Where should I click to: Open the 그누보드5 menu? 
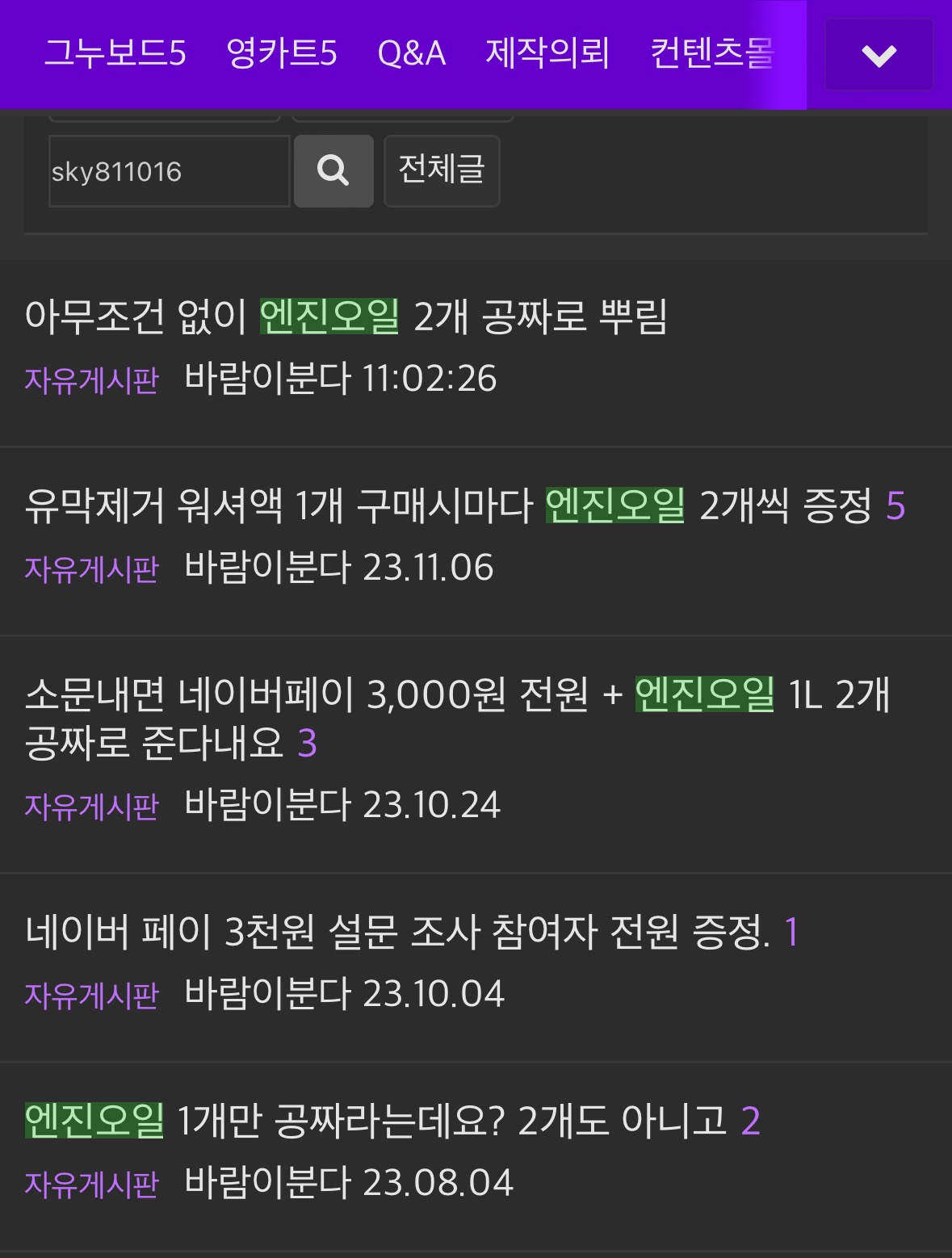[115, 53]
